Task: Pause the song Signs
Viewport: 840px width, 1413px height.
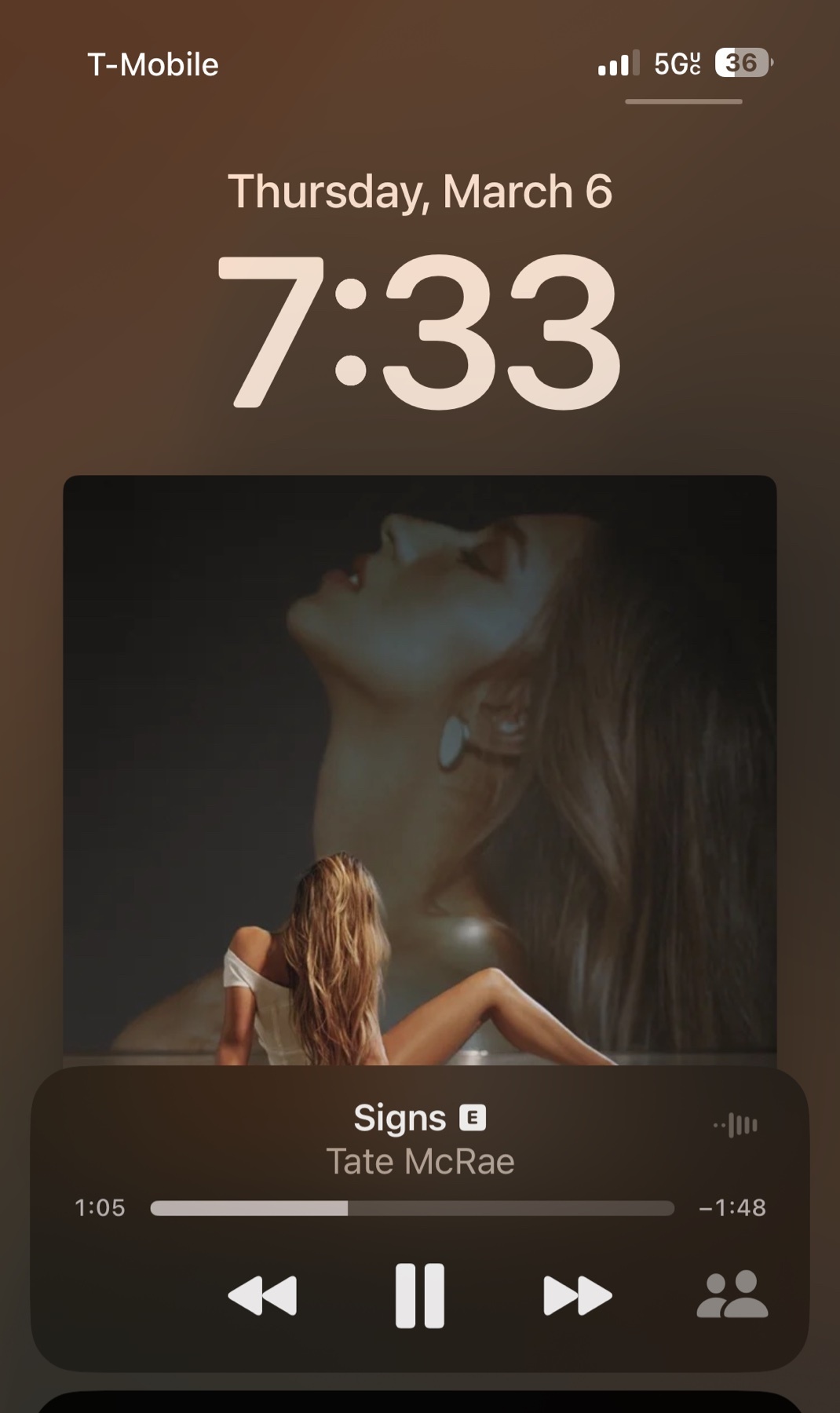Action: (419, 1295)
